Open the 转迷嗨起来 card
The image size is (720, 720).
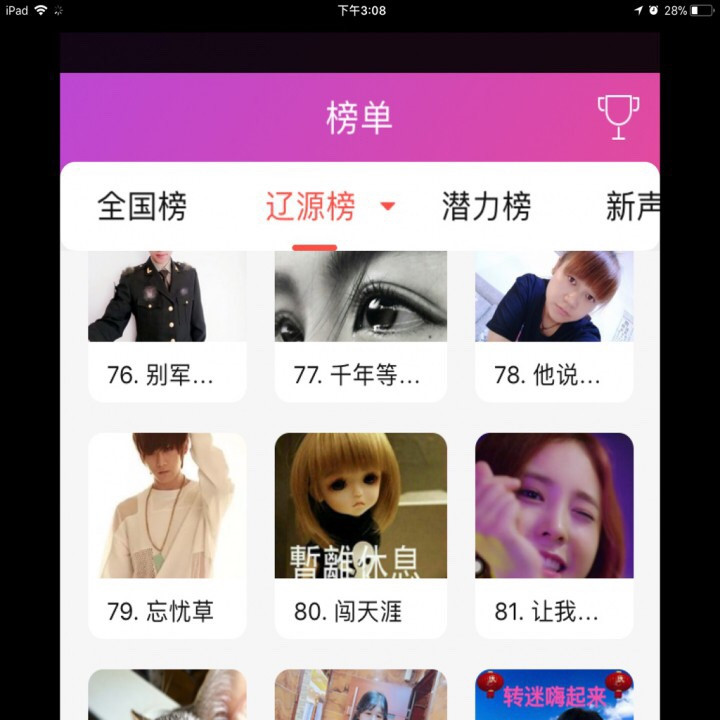coord(553,695)
